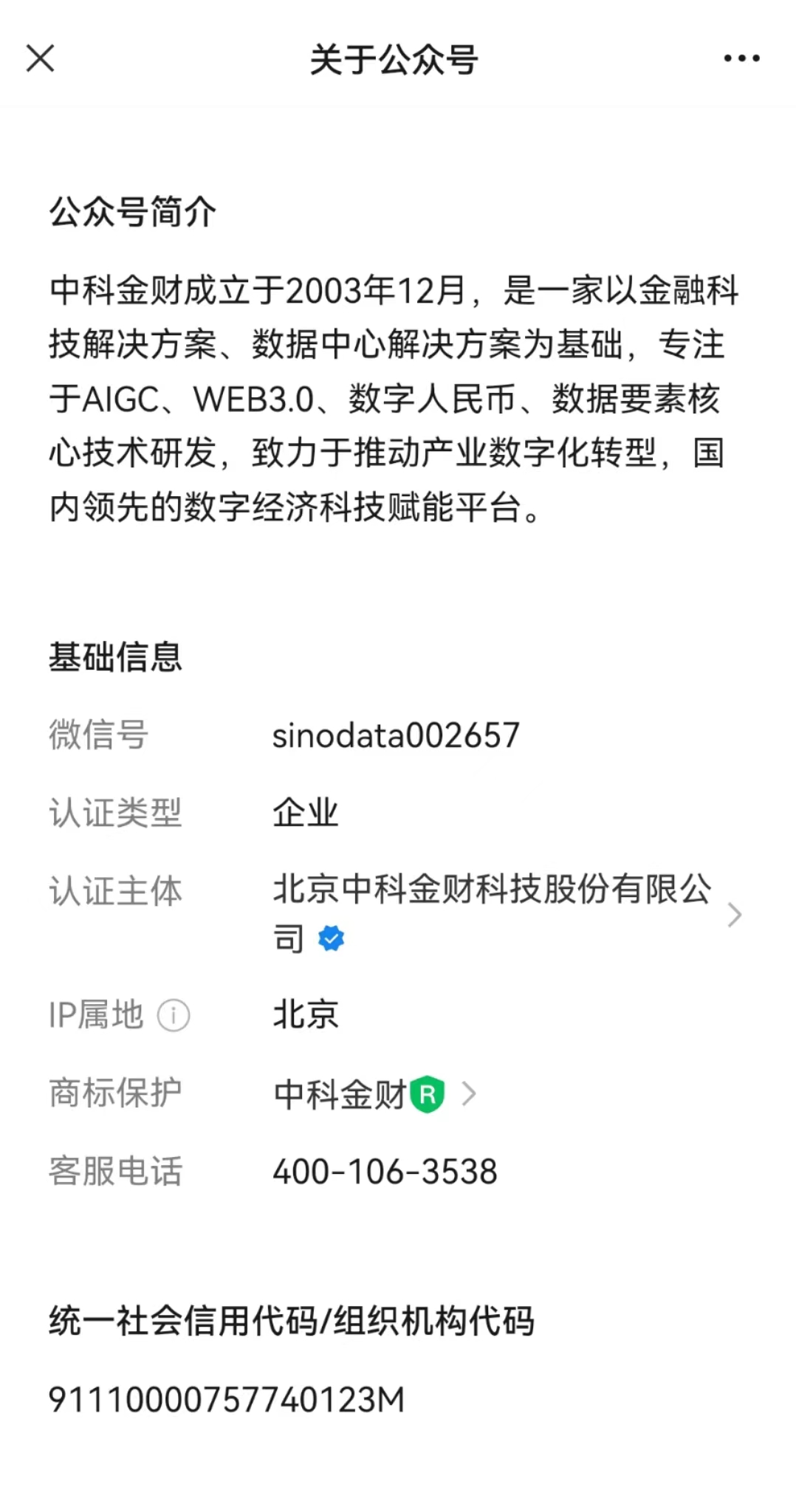Close the 关于公众号 page
This screenshot has width=796, height=1512.
click(41, 58)
